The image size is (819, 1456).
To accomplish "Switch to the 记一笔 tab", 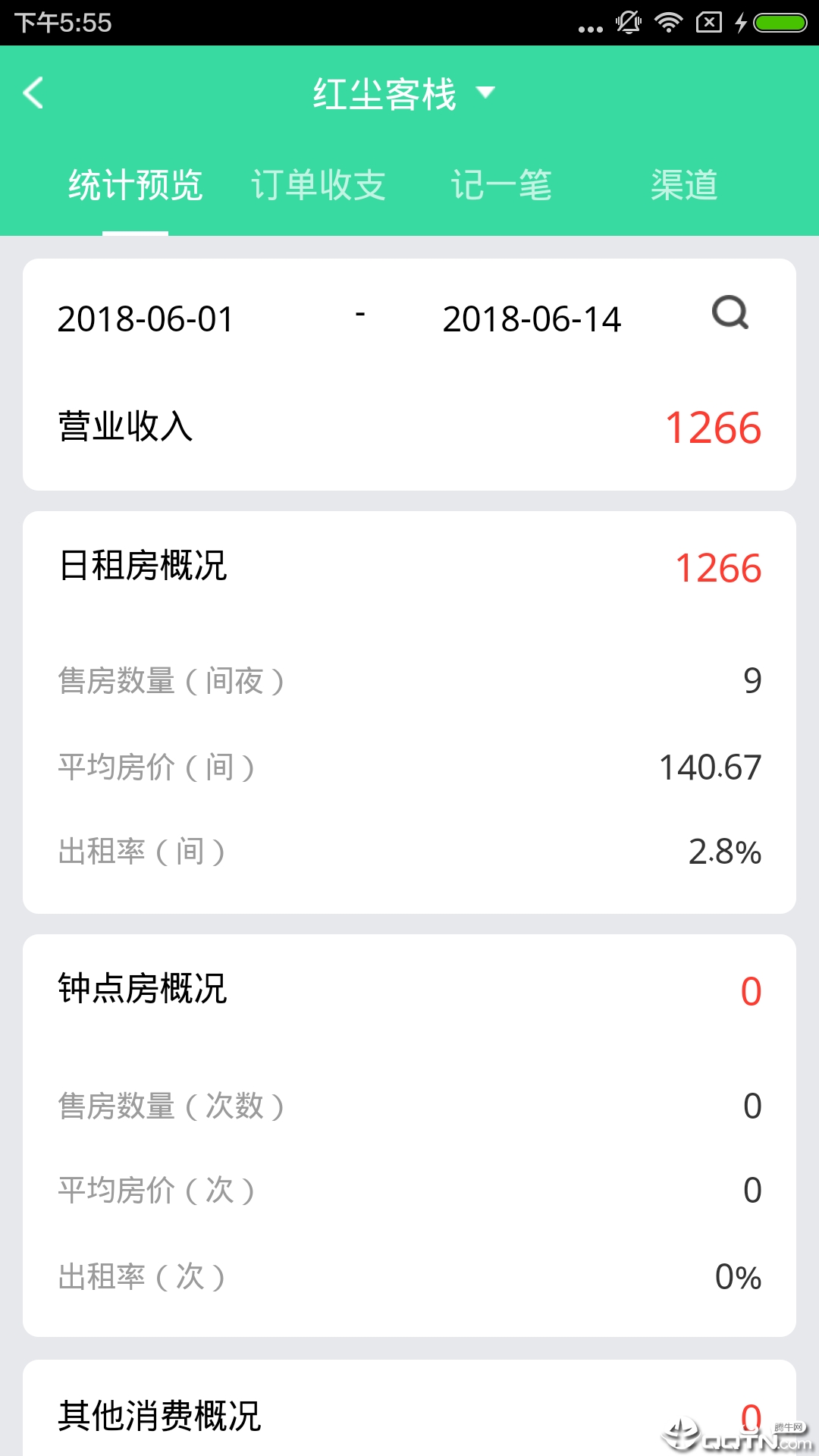I will click(x=501, y=185).
